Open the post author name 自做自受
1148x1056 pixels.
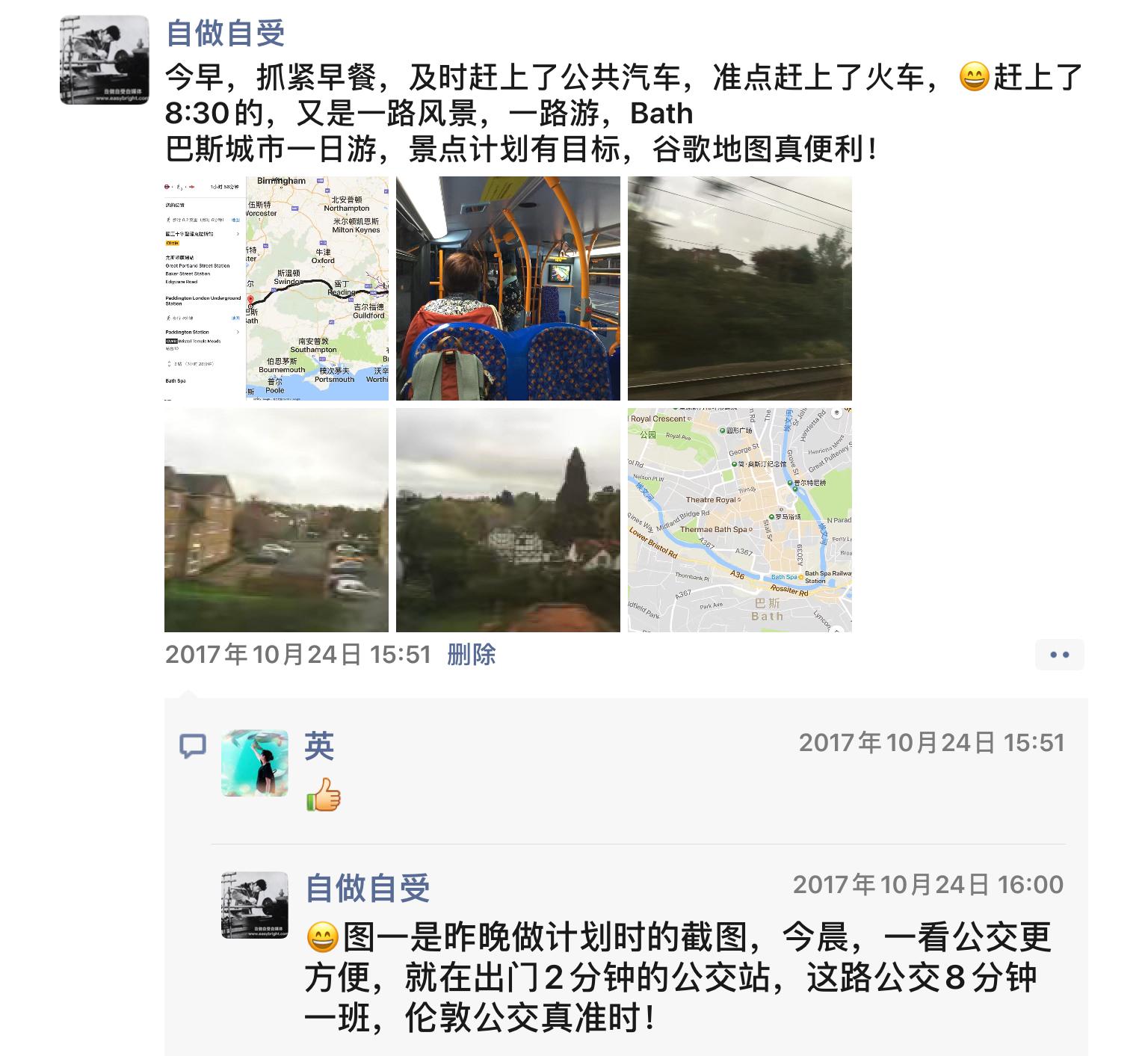[225, 34]
